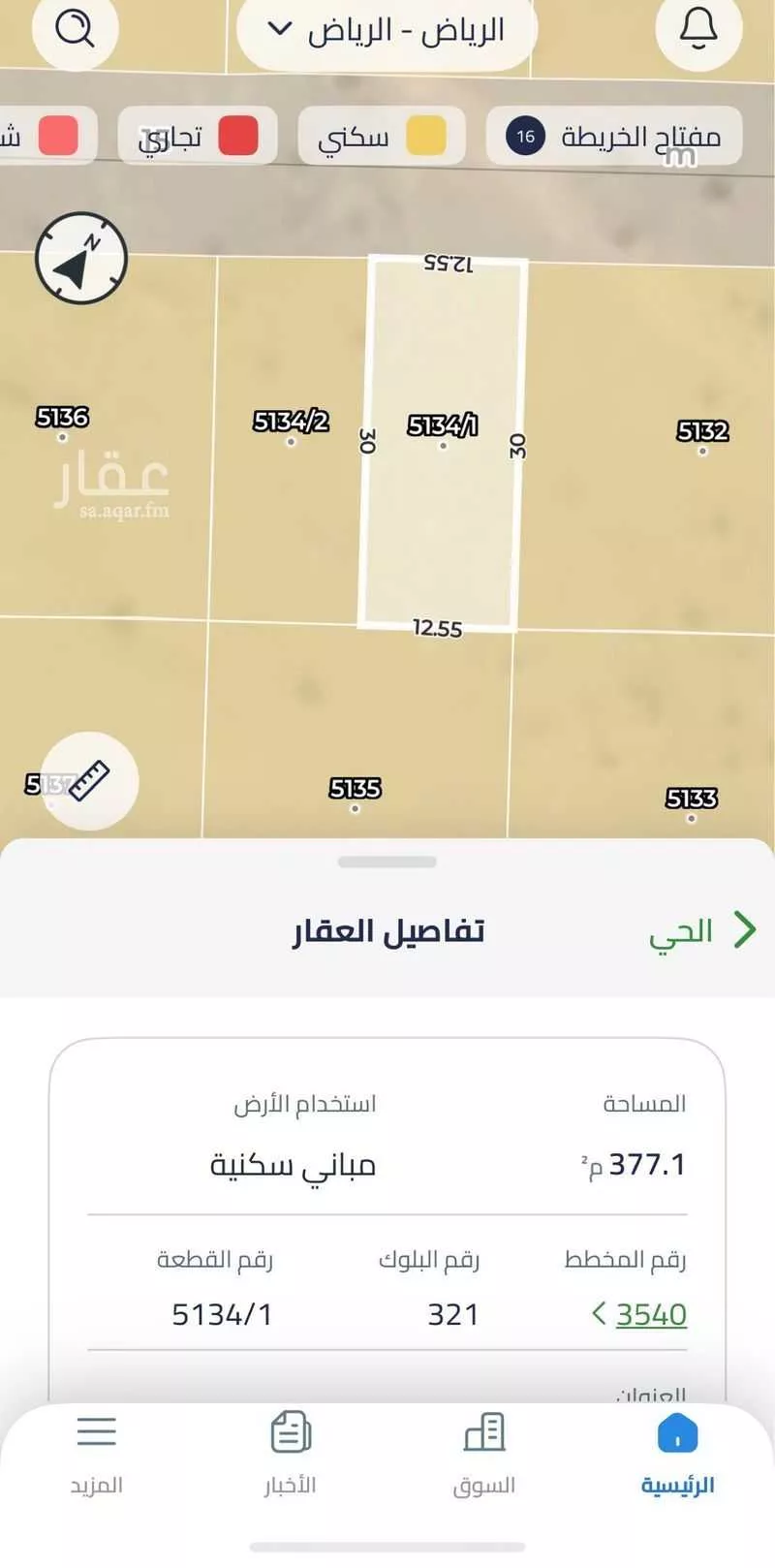Open notifications via the bell icon
The width and height of the screenshot is (775, 1568).
699,29
